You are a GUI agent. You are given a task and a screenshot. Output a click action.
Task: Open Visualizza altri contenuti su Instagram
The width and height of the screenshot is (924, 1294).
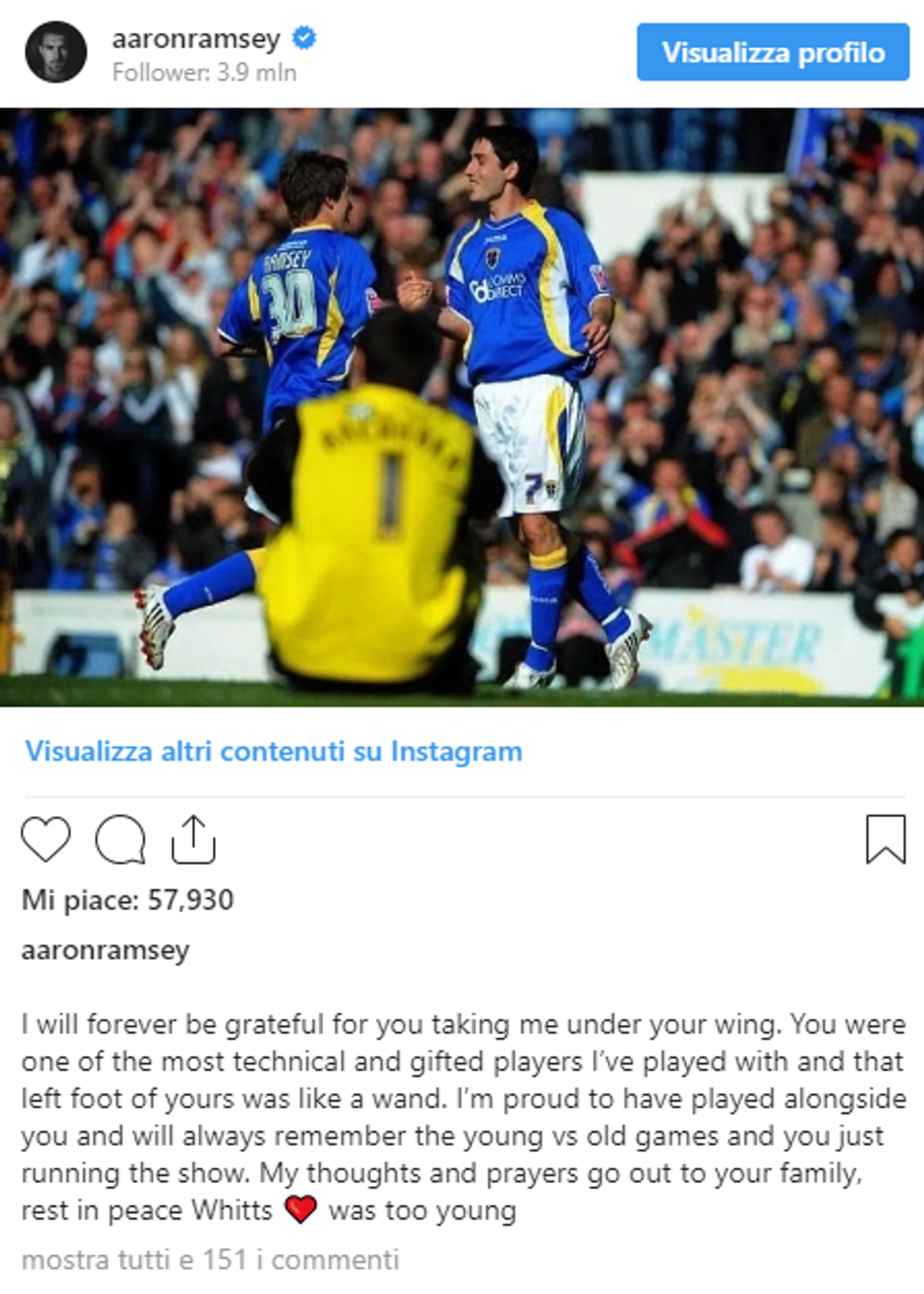pyautogui.click(x=273, y=752)
